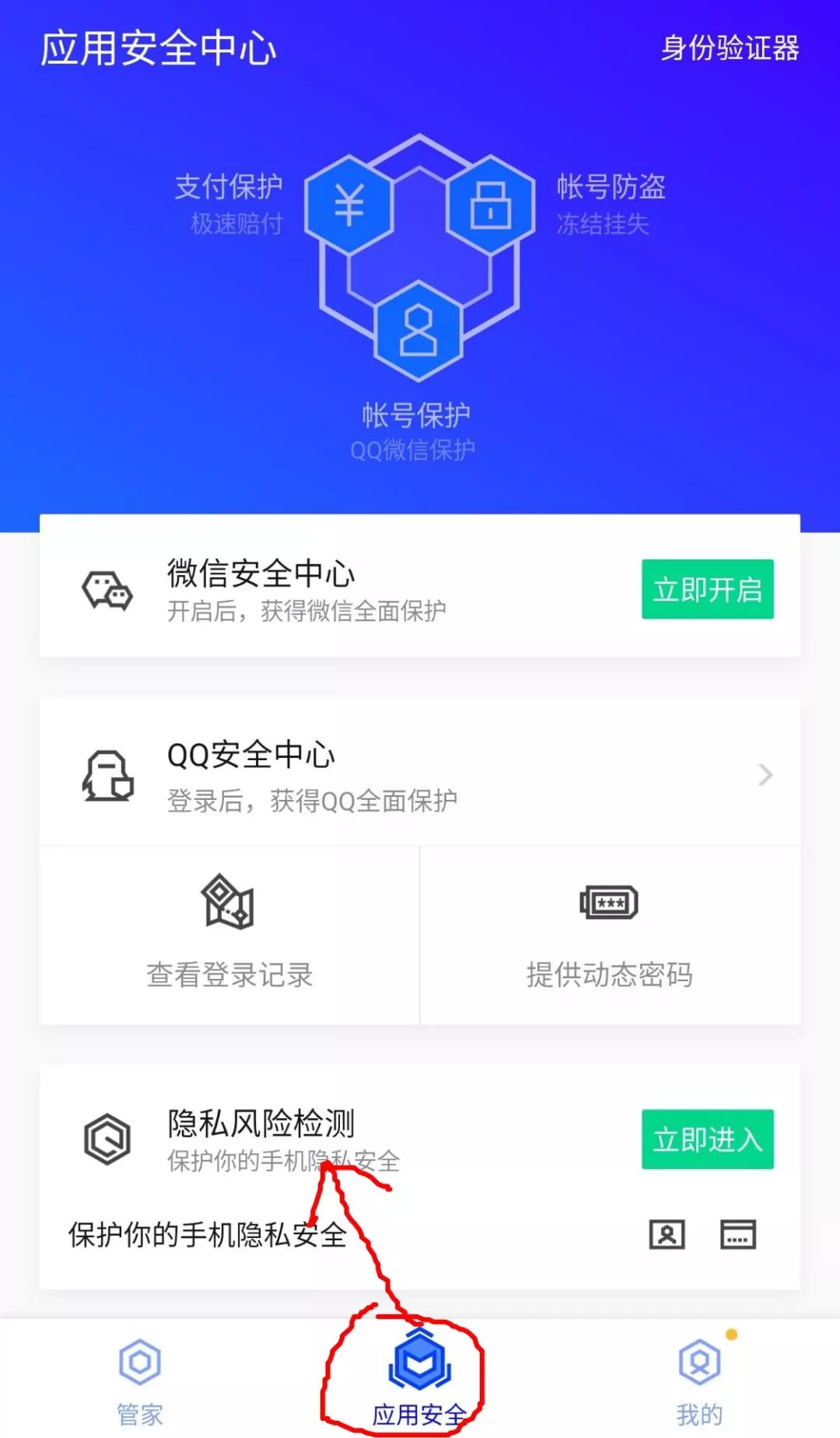The height and width of the screenshot is (1438, 840).
Task: Click the bank card icon near bottom right
Action: click(740, 1234)
